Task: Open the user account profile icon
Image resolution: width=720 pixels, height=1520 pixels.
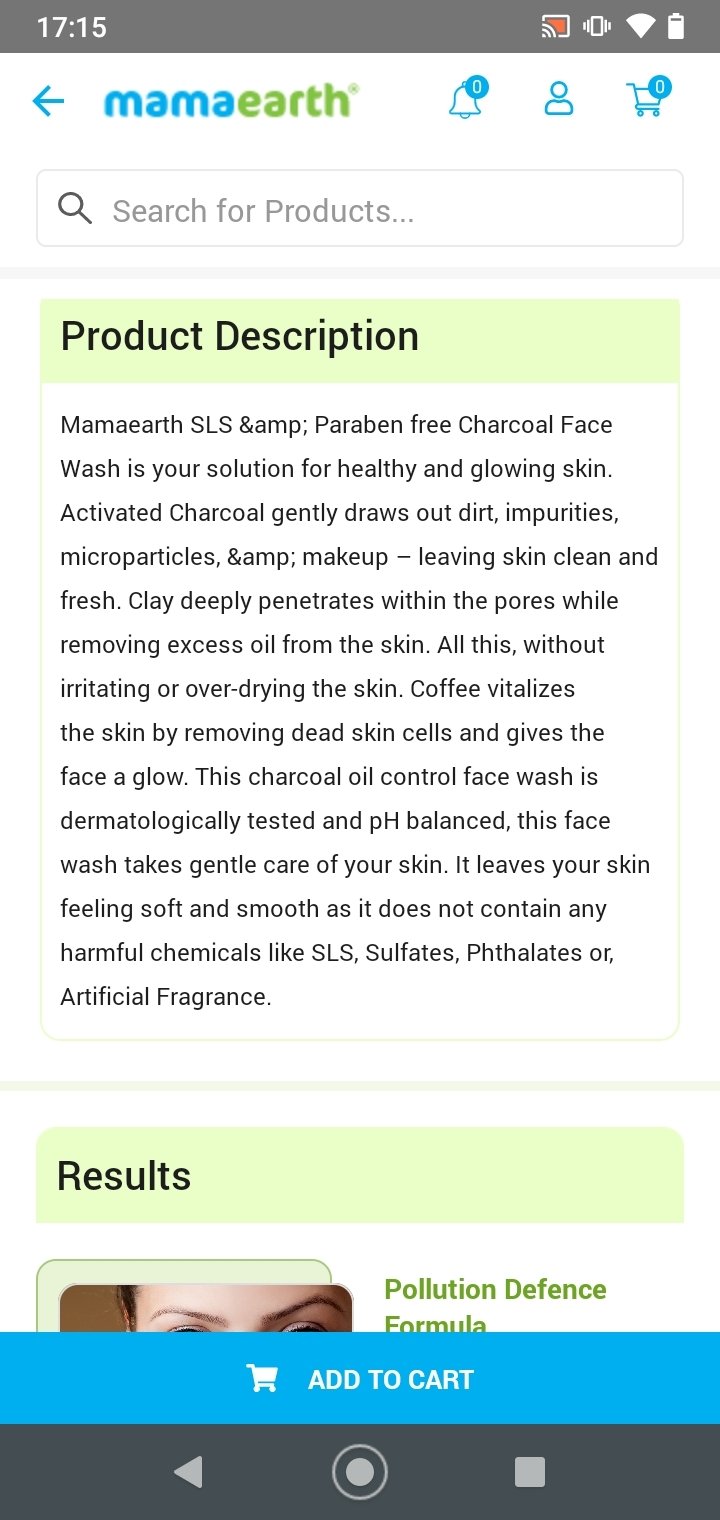Action: click(558, 99)
